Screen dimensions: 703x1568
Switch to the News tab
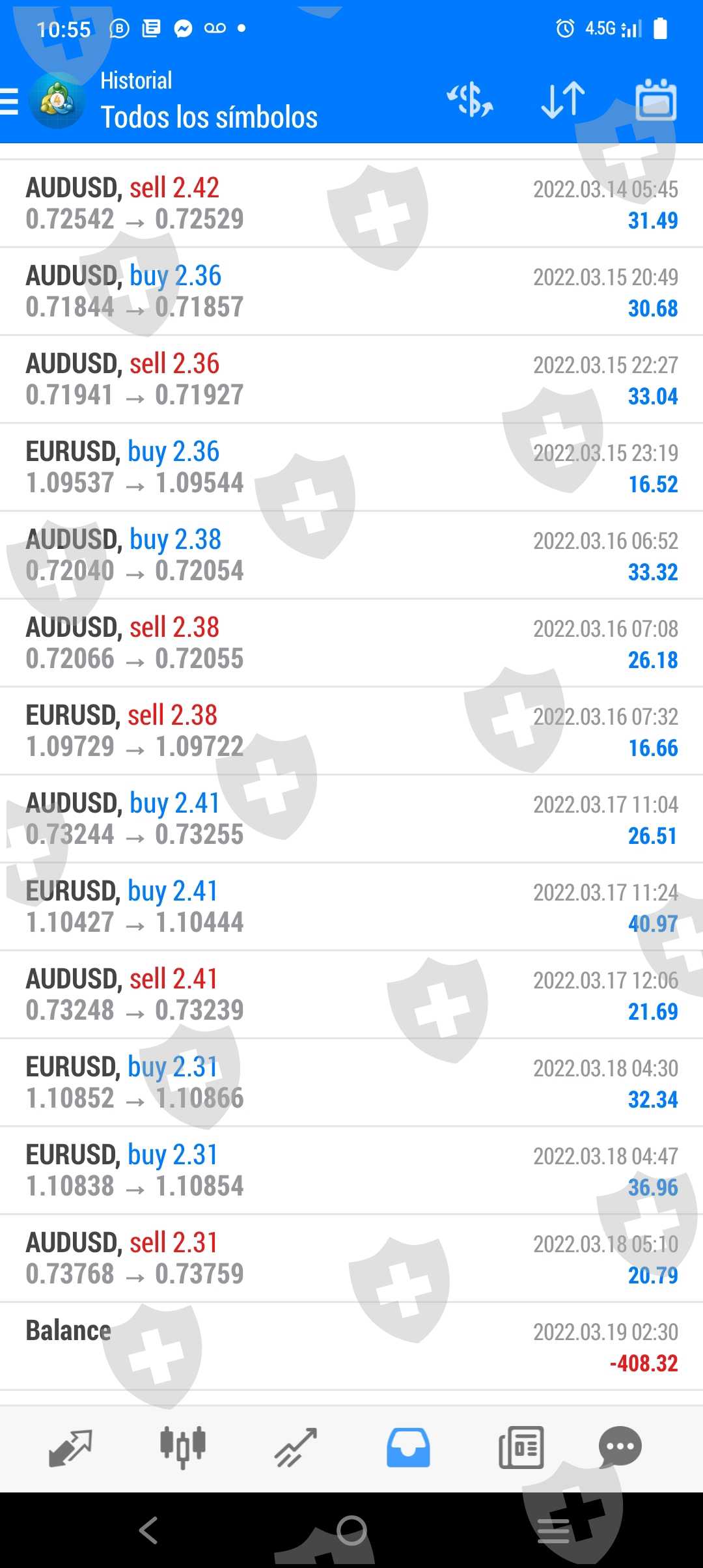coord(521,1448)
